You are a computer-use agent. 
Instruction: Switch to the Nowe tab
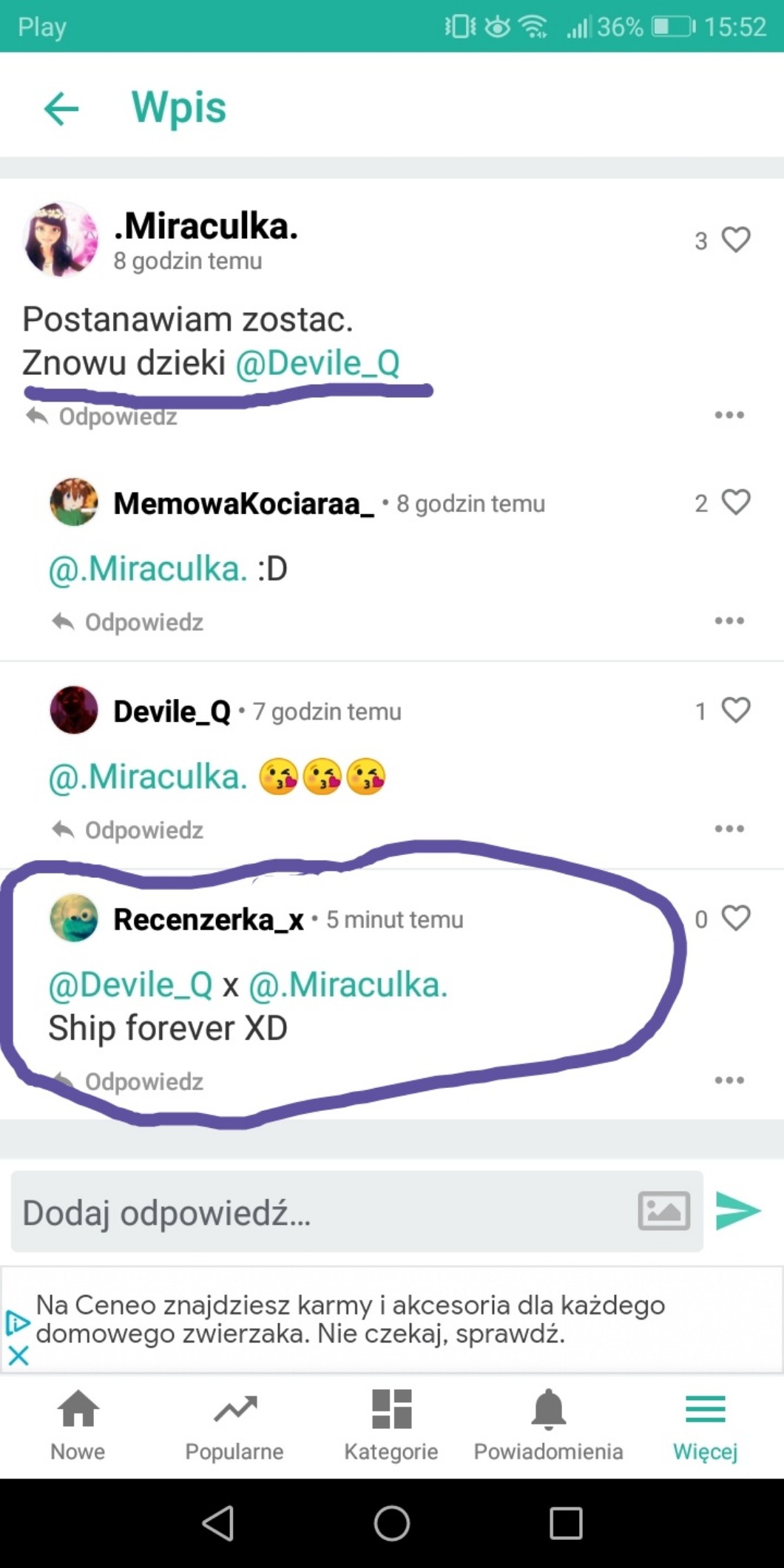point(78,1425)
